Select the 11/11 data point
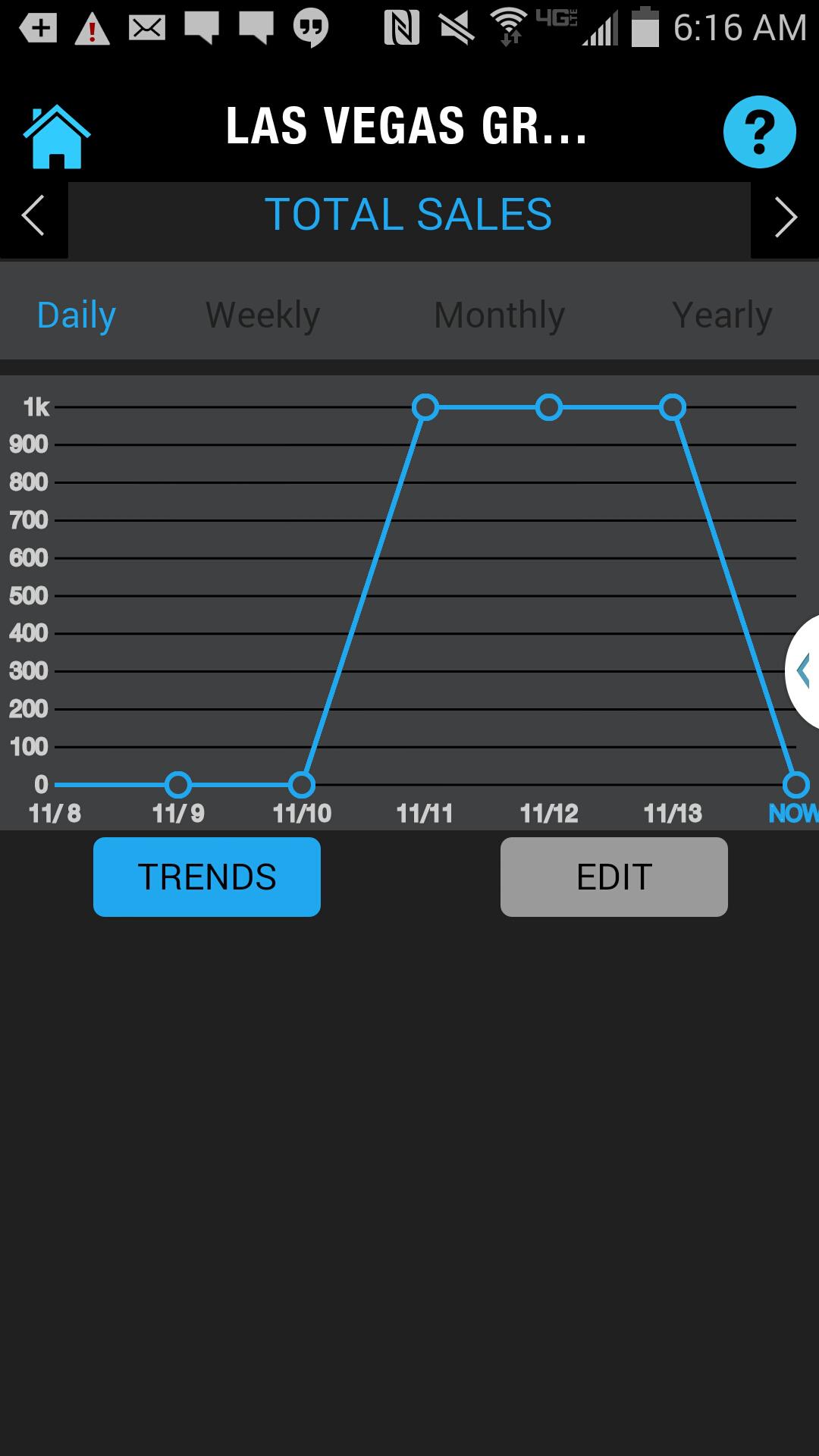This screenshot has height=1456, width=819. (x=425, y=408)
